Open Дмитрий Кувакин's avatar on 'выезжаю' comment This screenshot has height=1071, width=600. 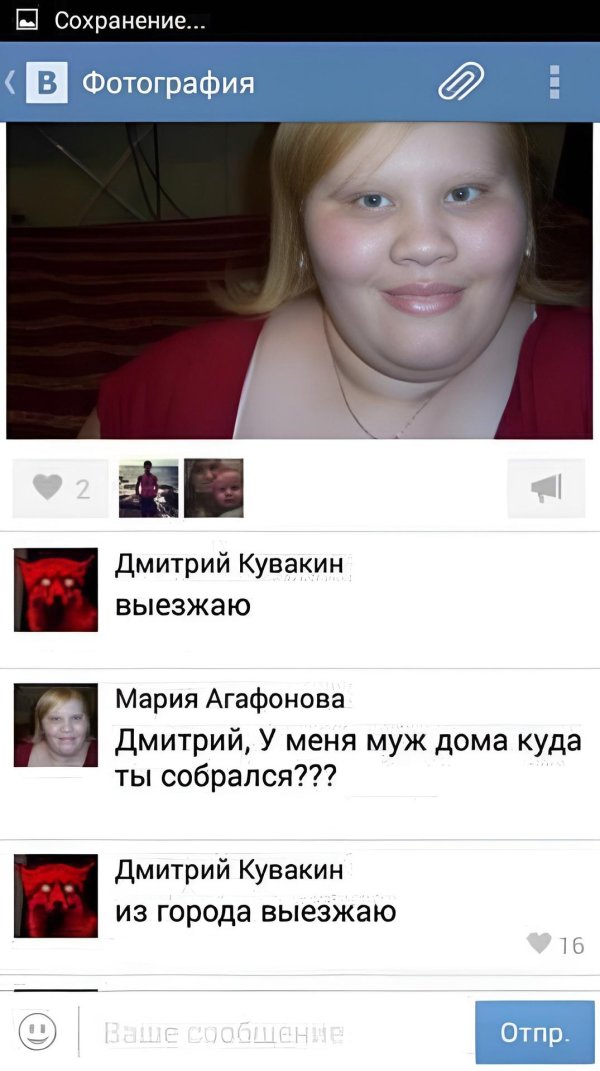tap(56, 589)
